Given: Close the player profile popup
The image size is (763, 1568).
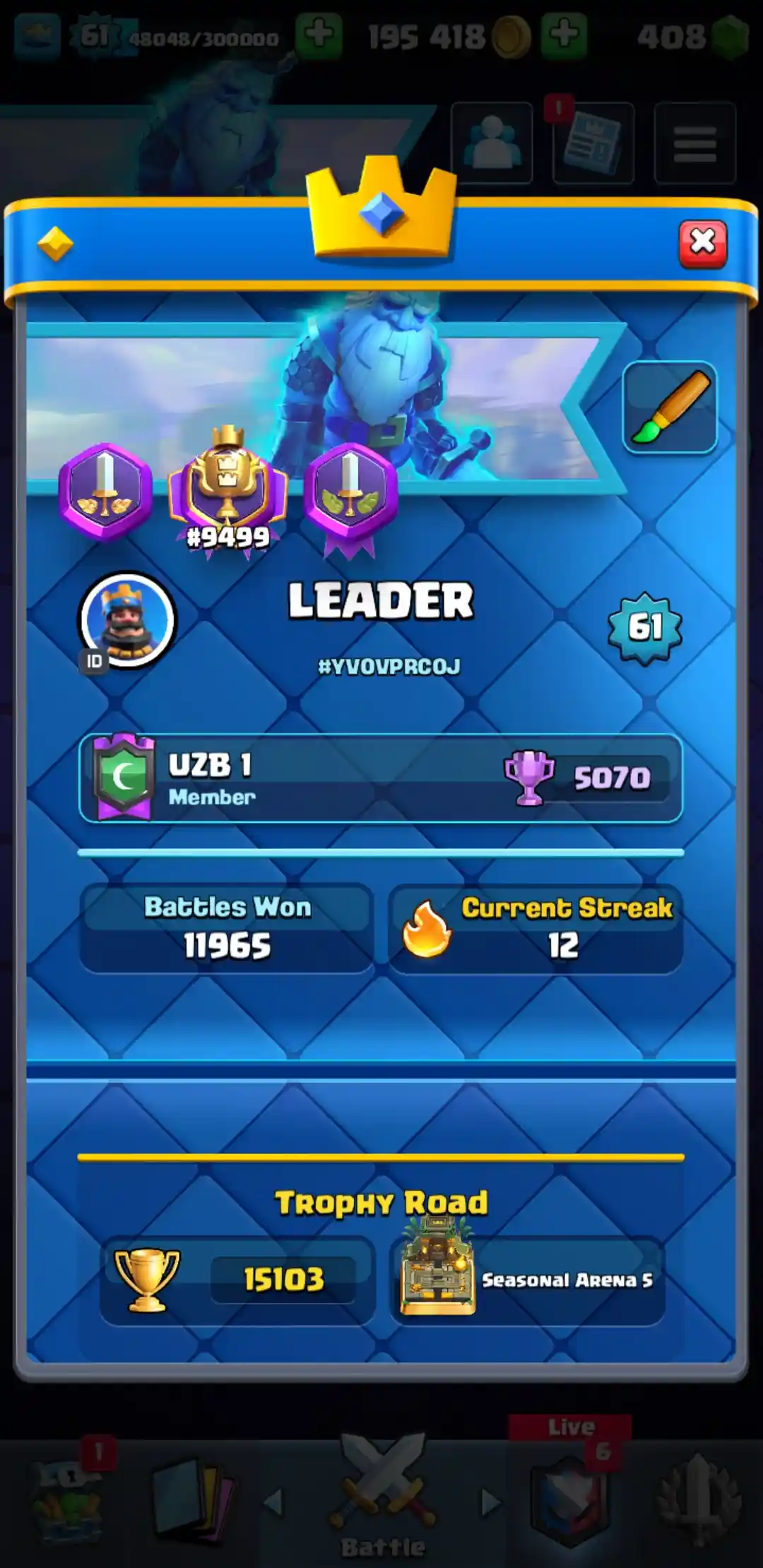Looking at the screenshot, I should click(702, 244).
